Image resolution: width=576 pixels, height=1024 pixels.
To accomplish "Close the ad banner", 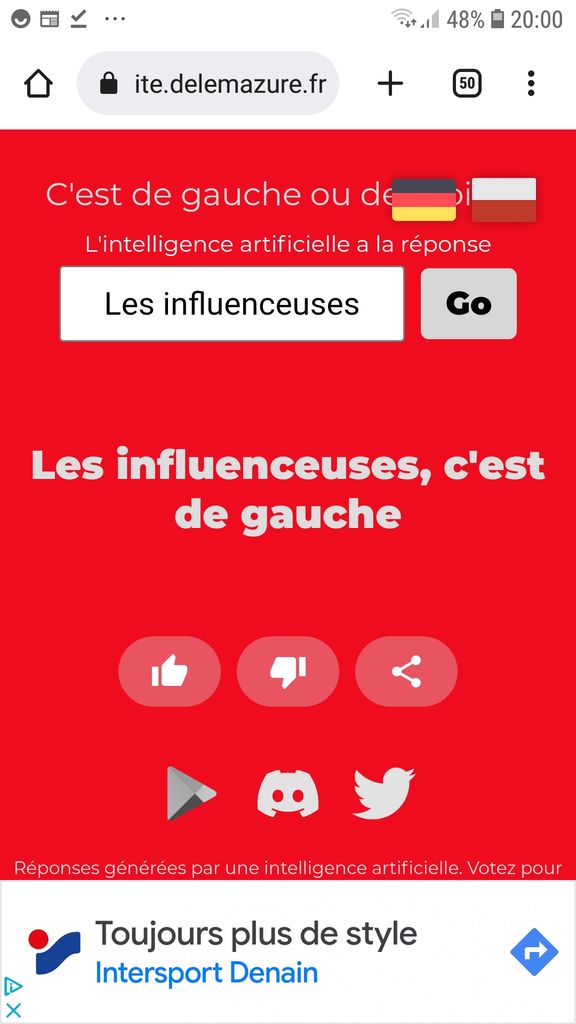I will [x=13, y=1010].
